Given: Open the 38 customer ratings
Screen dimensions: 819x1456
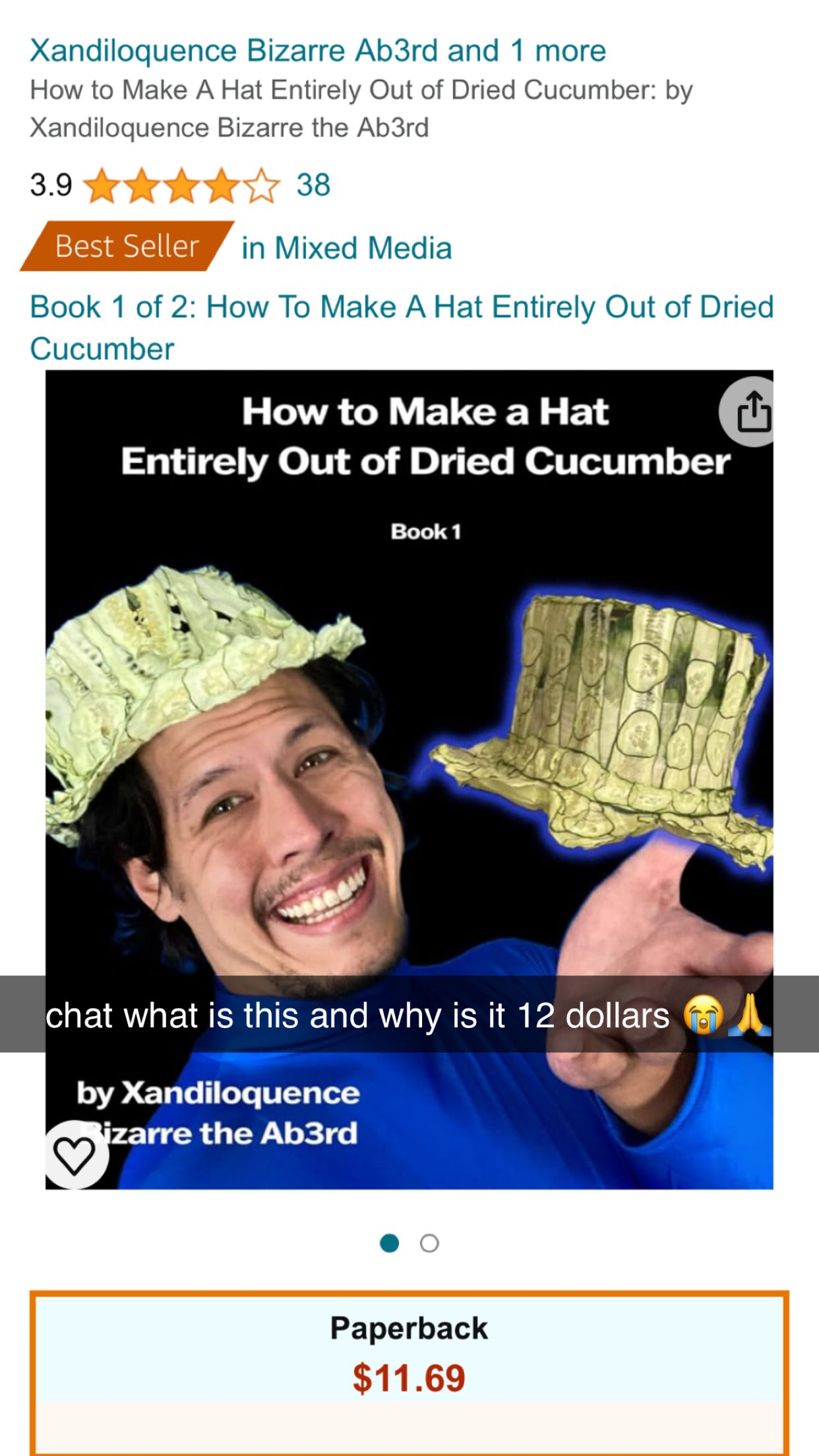Looking at the screenshot, I should point(313,185).
